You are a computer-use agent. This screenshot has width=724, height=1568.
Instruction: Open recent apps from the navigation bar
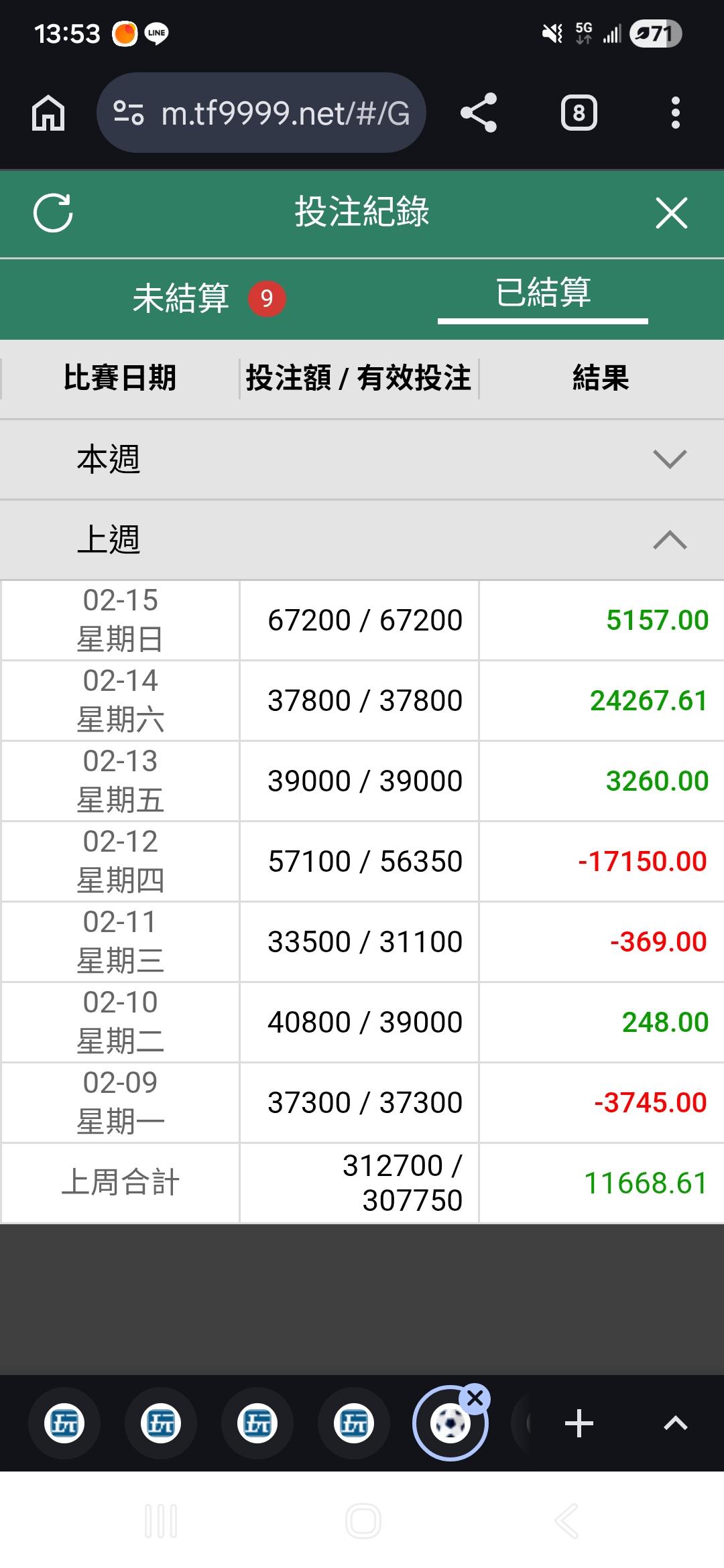point(161,1521)
